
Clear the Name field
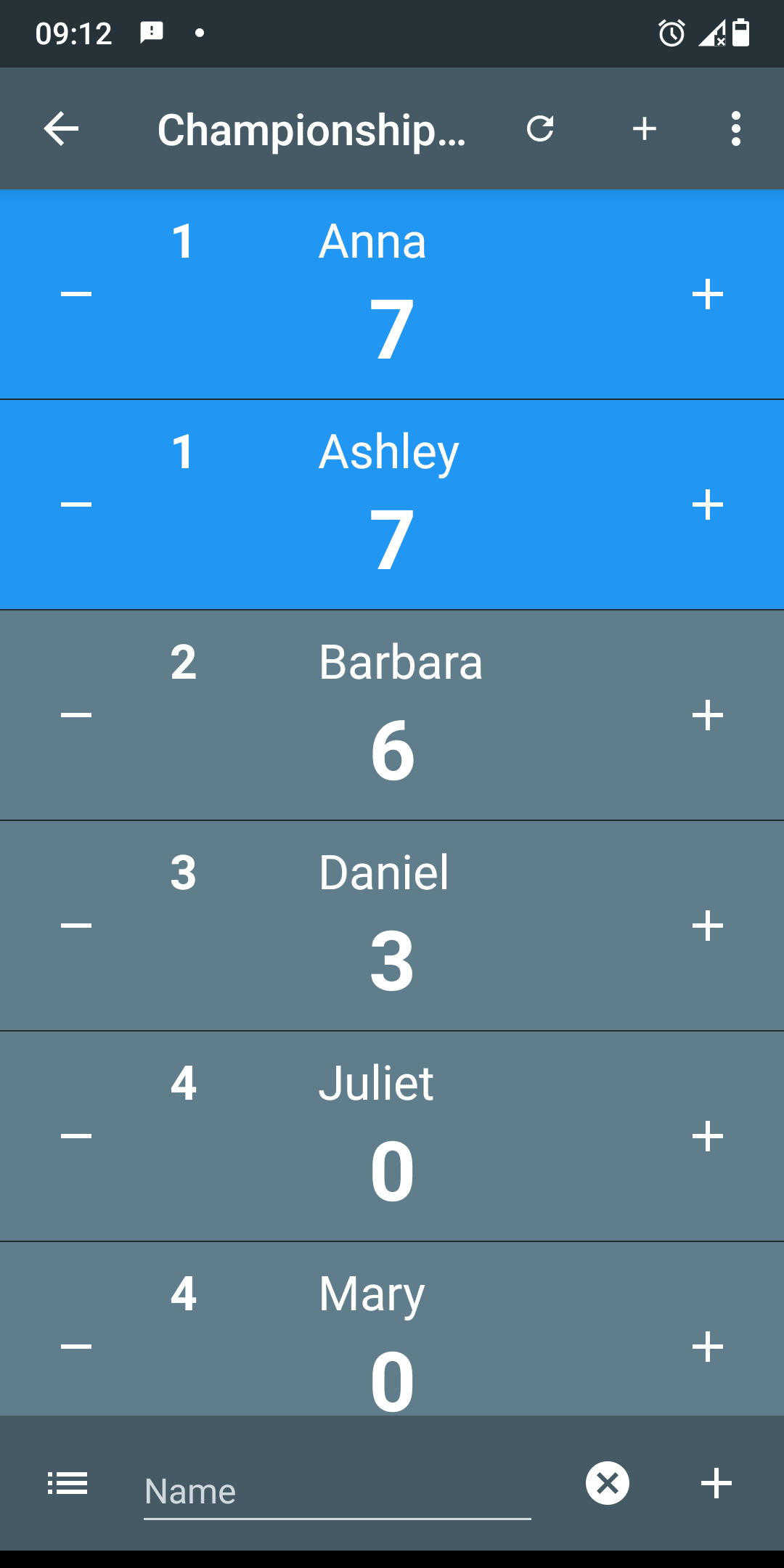pyautogui.click(x=608, y=1483)
